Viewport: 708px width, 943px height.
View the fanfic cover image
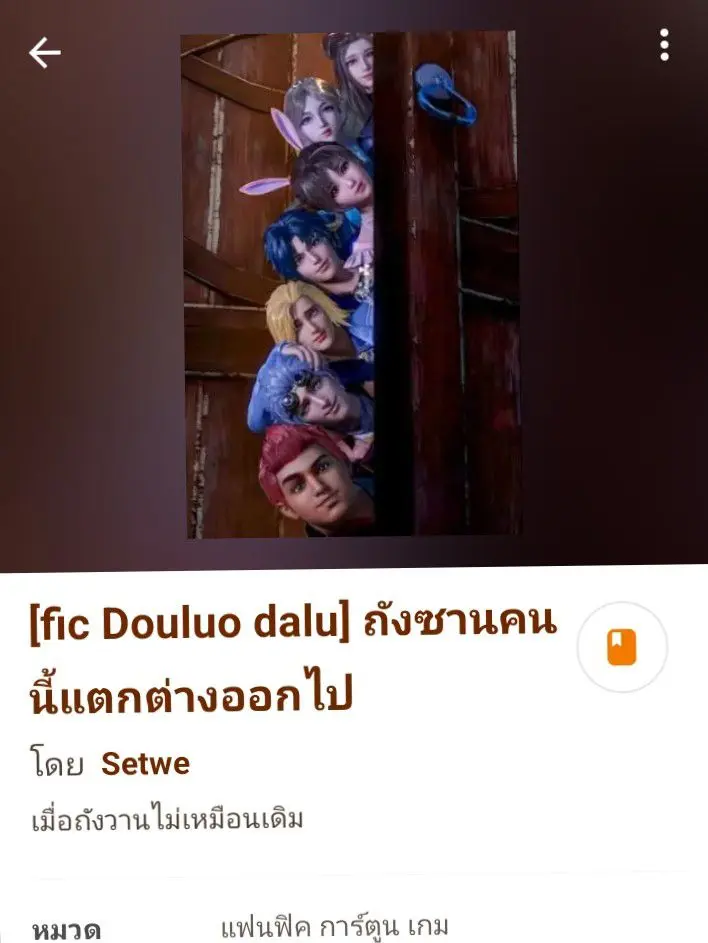[350, 285]
